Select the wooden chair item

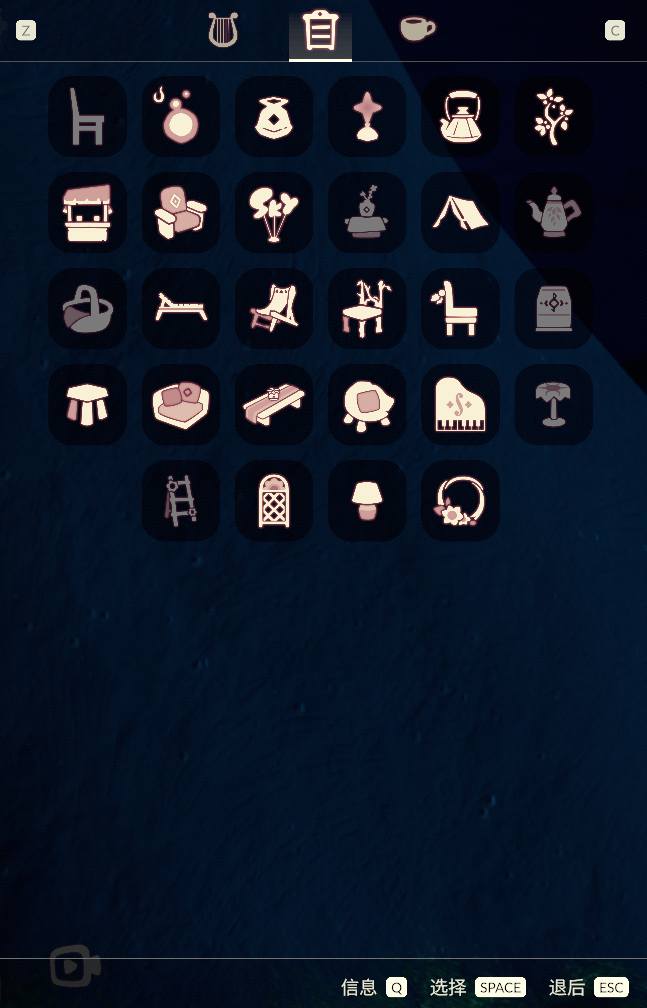87,117
